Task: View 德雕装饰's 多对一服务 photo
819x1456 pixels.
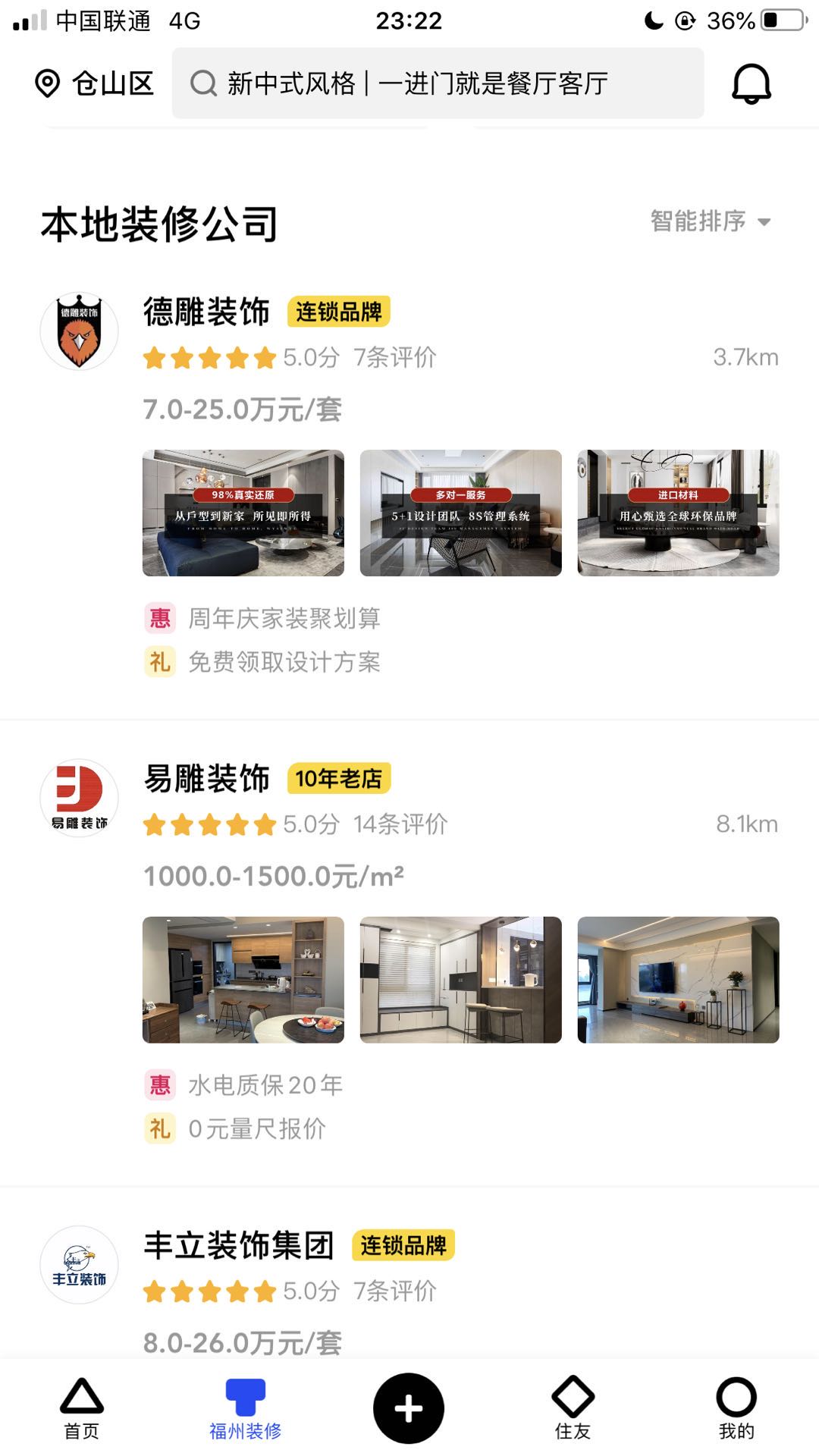Action: click(460, 513)
